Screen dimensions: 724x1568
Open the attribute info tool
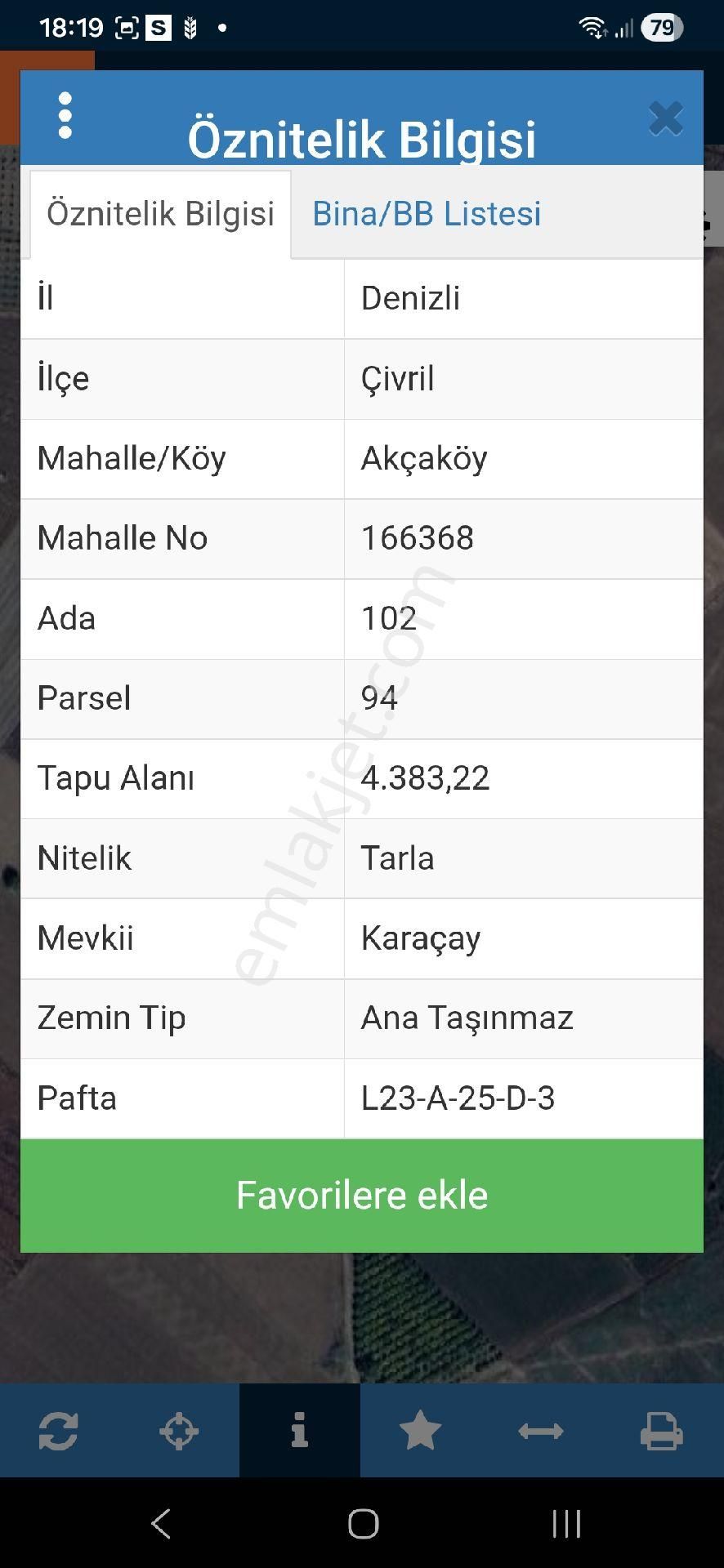[x=300, y=1431]
